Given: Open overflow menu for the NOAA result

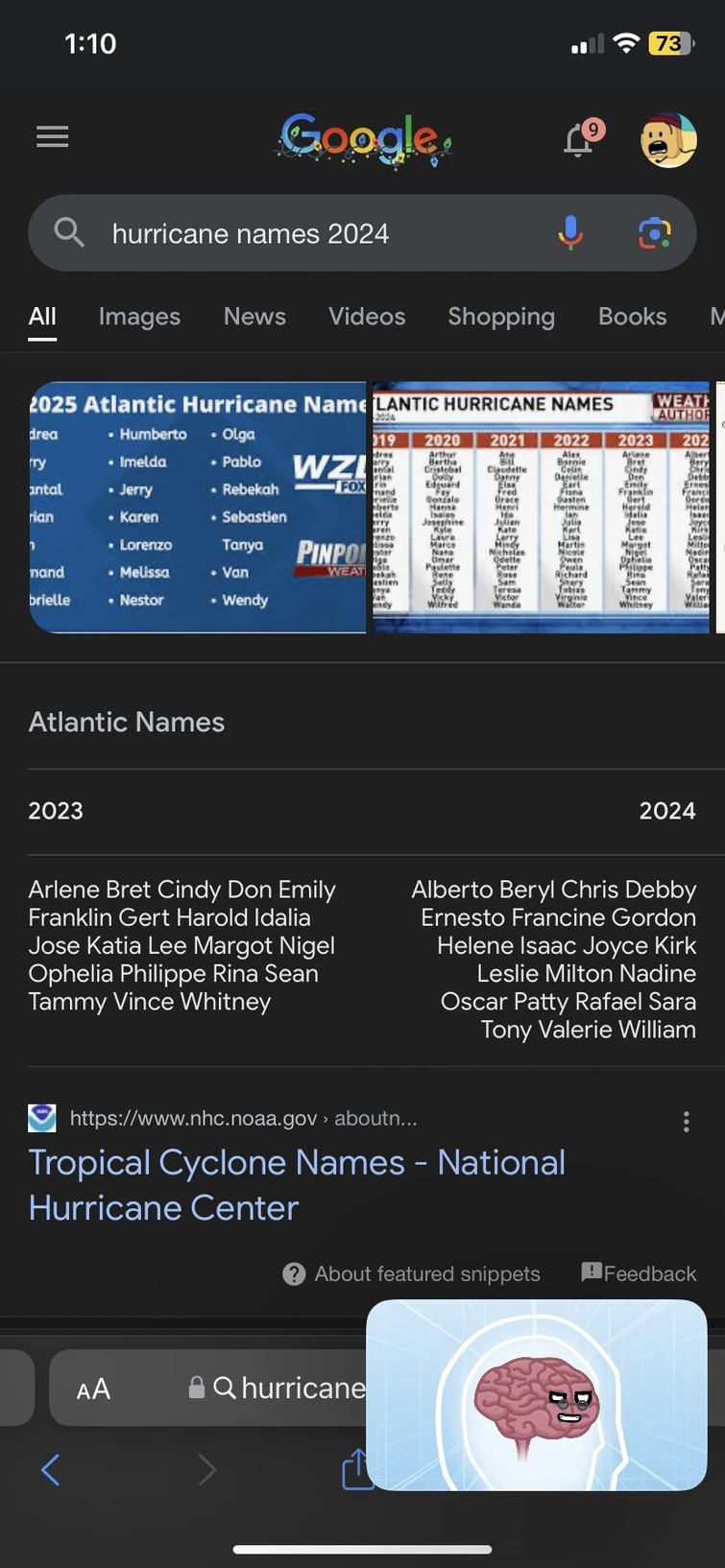Looking at the screenshot, I should (686, 1121).
